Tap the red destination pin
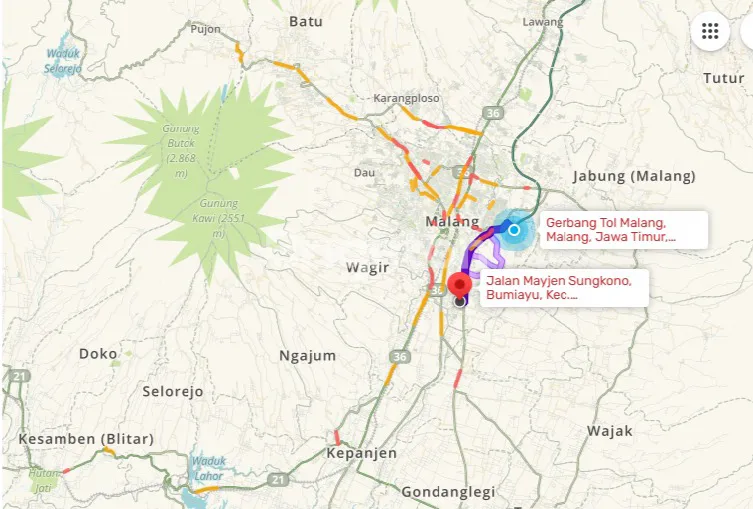The width and height of the screenshot is (753, 509). [x=460, y=284]
